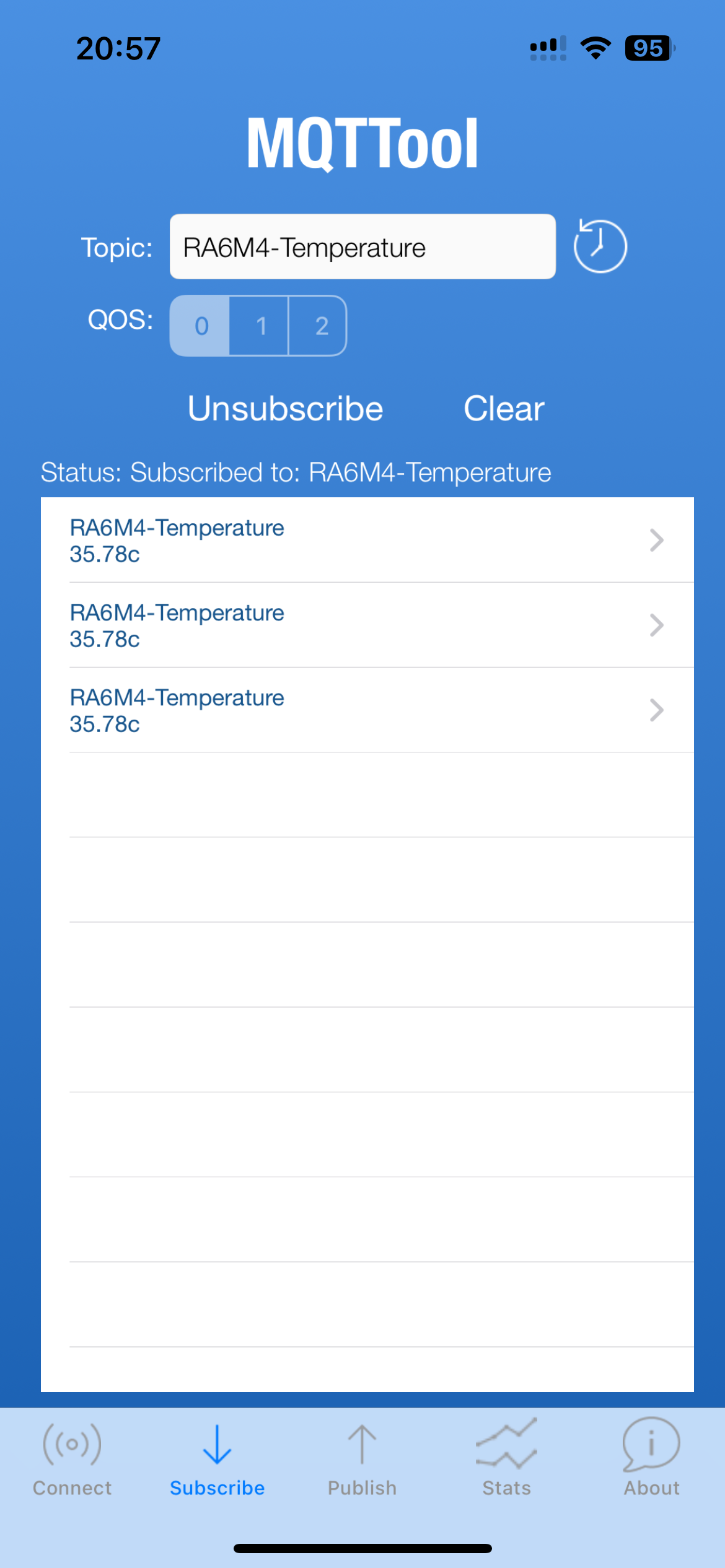The width and height of the screenshot is (725, 1568).
Task: Select QOS level 1
Action: [x=260, y=326]
